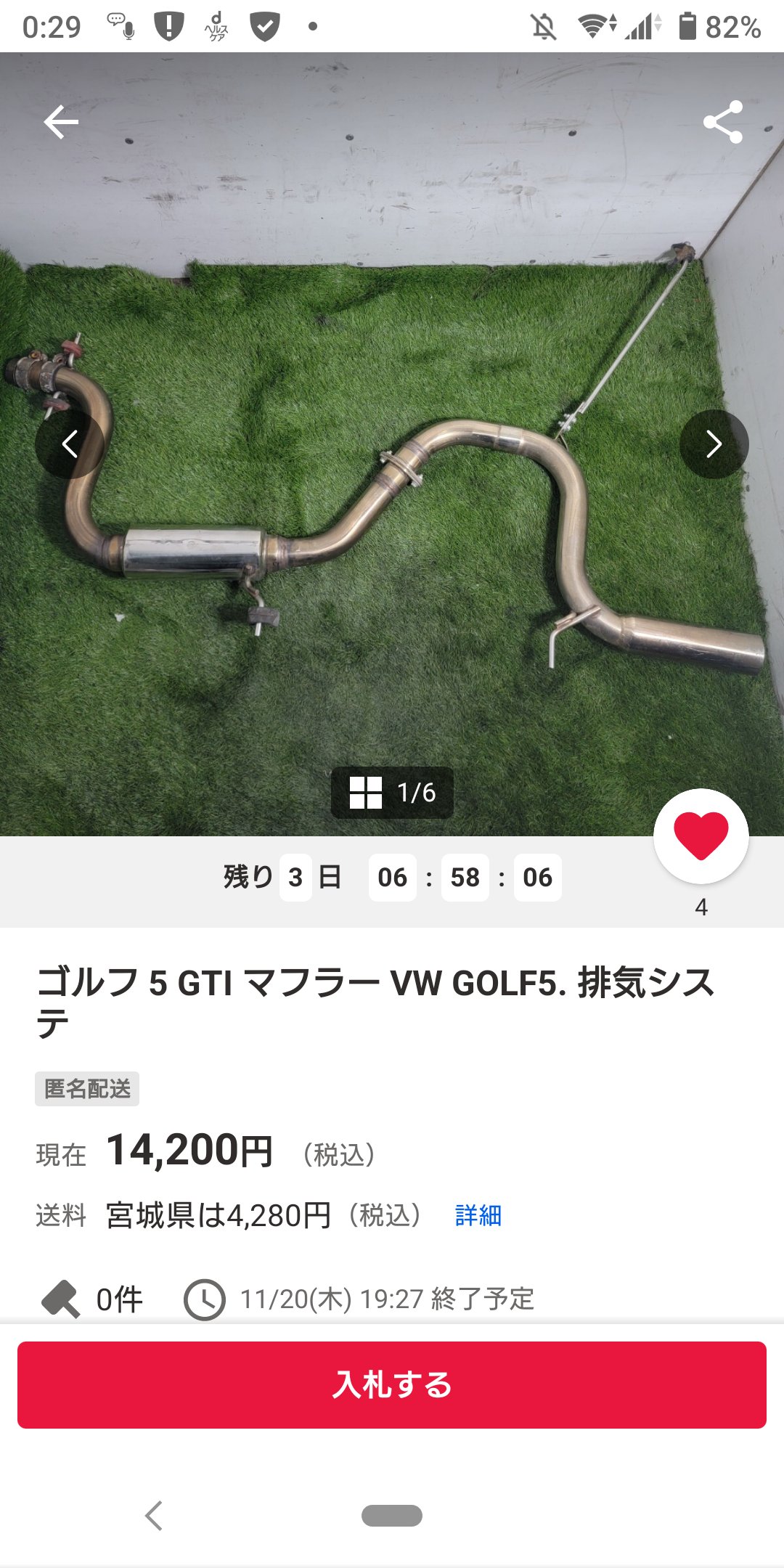Image resolution: width=784 pixels, height=1568 pixels.
Task: Open the 1/6 photo grid view
Action: pos(392,793)
